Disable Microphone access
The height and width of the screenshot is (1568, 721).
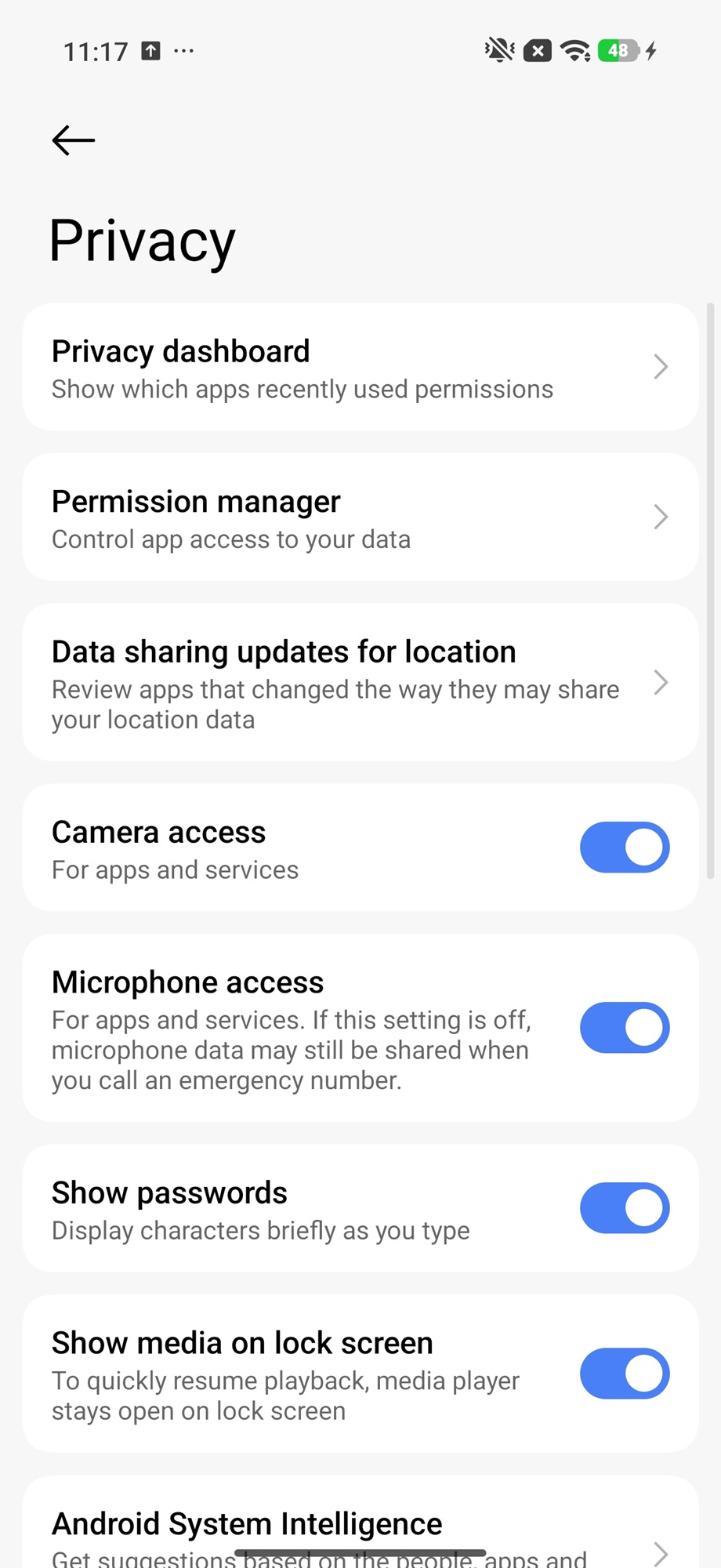[624, 1028]
